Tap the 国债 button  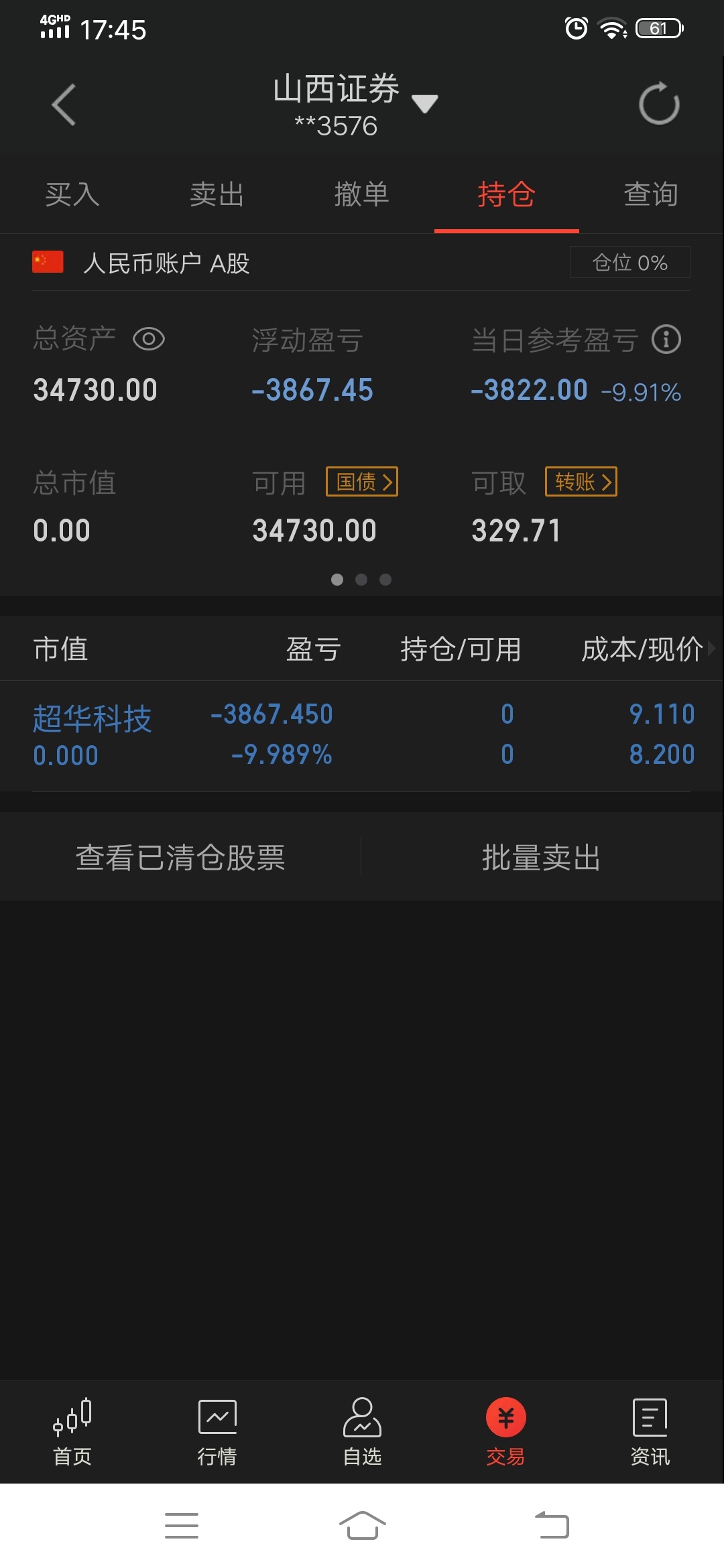pos(362,482)
